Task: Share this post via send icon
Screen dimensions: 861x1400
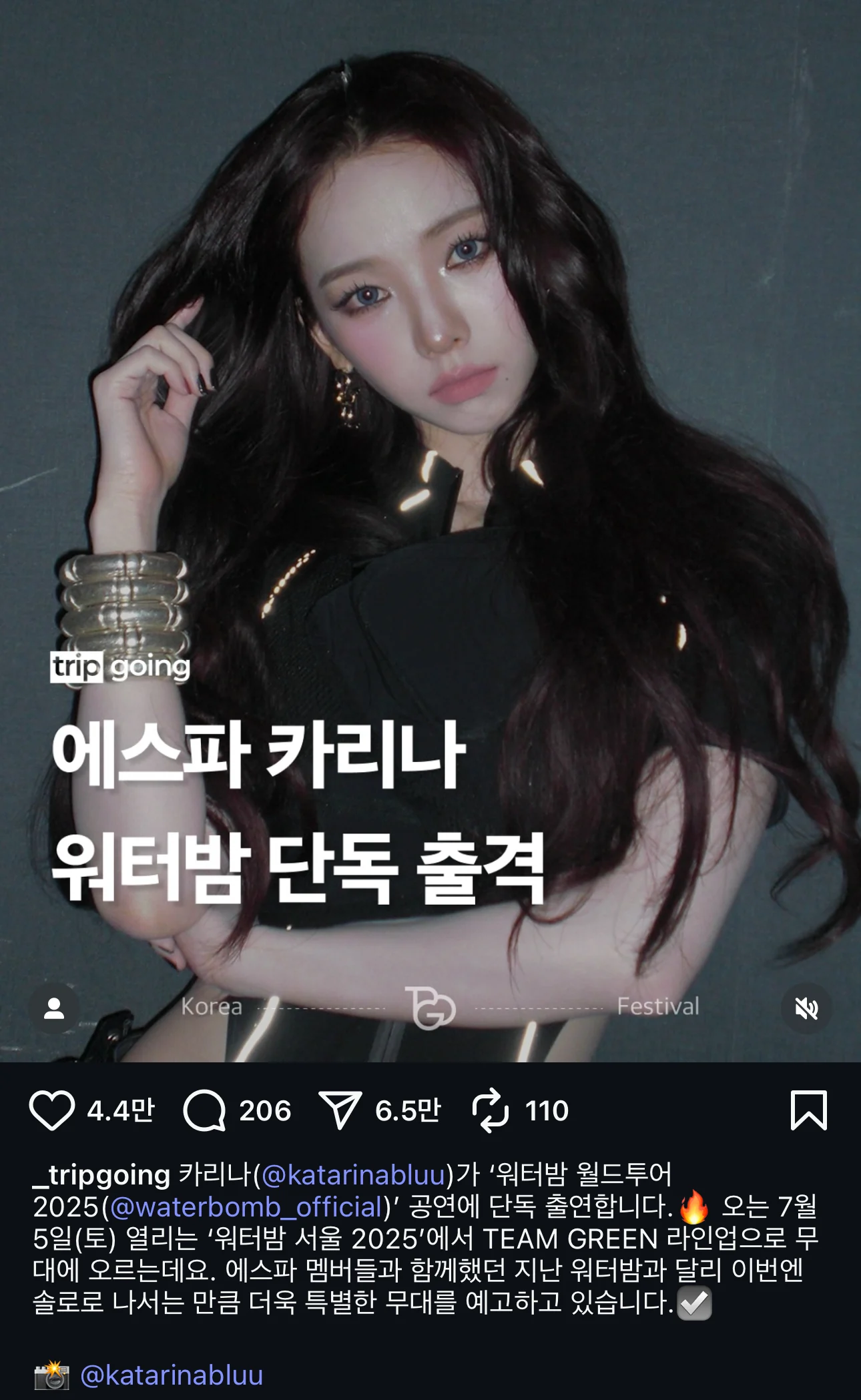Action: (340, 1111)
